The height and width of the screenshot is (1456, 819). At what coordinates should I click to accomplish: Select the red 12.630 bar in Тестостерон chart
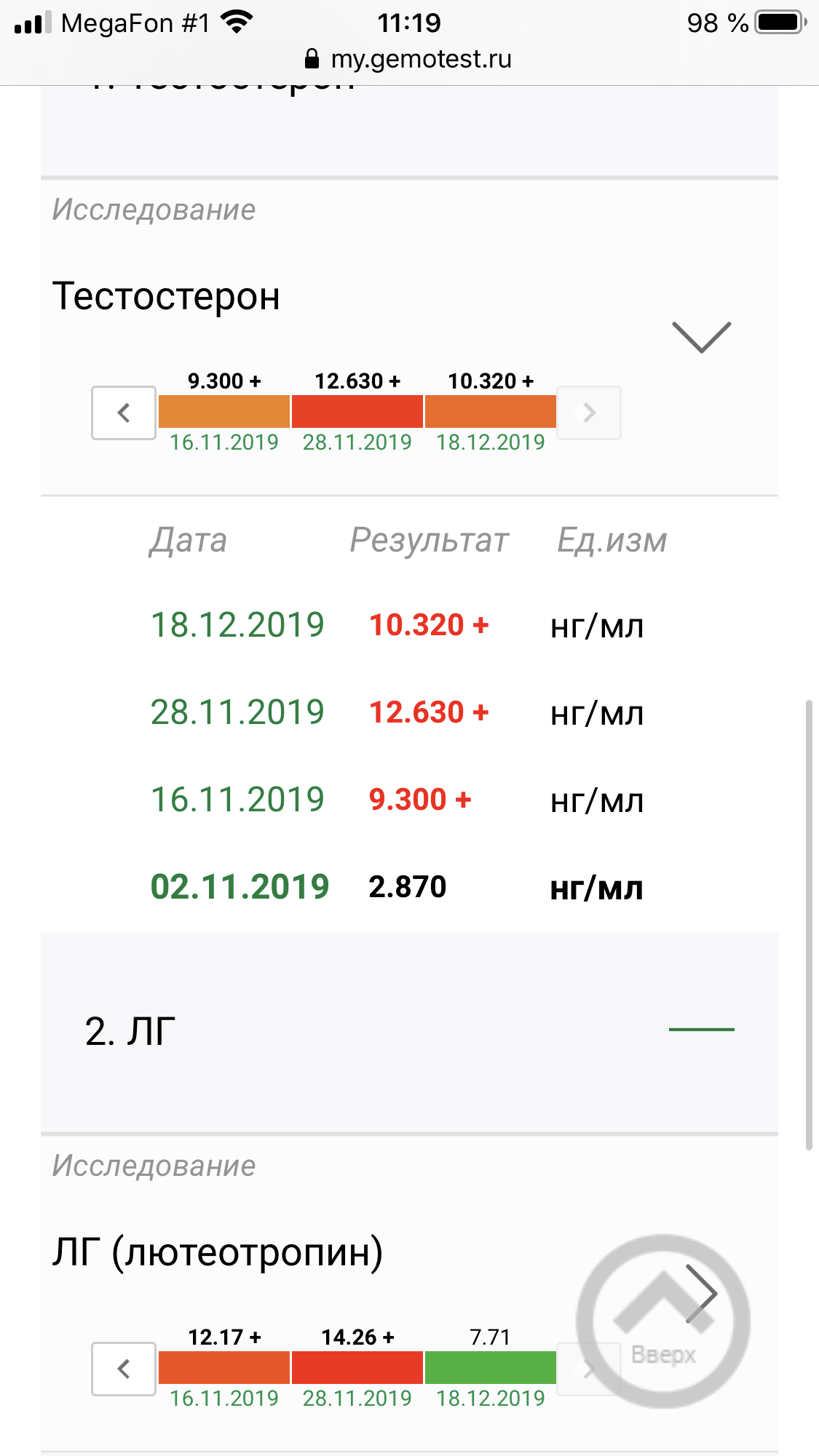357,412
